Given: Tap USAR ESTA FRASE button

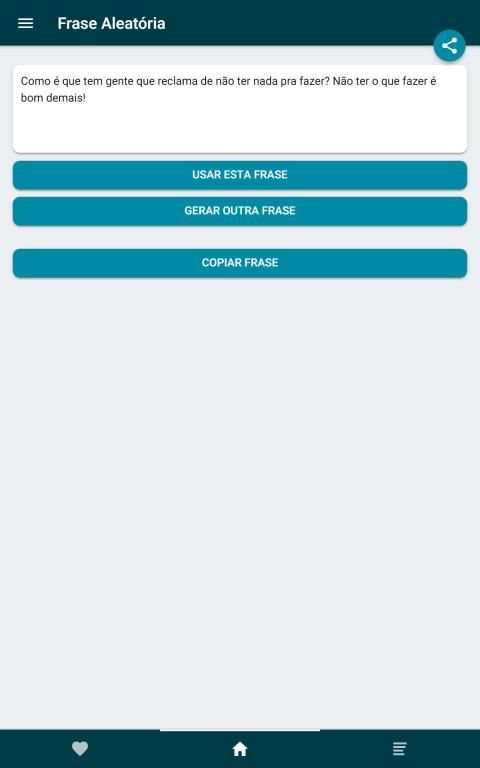Looking at the screenshot, I should tap(240, 175).
